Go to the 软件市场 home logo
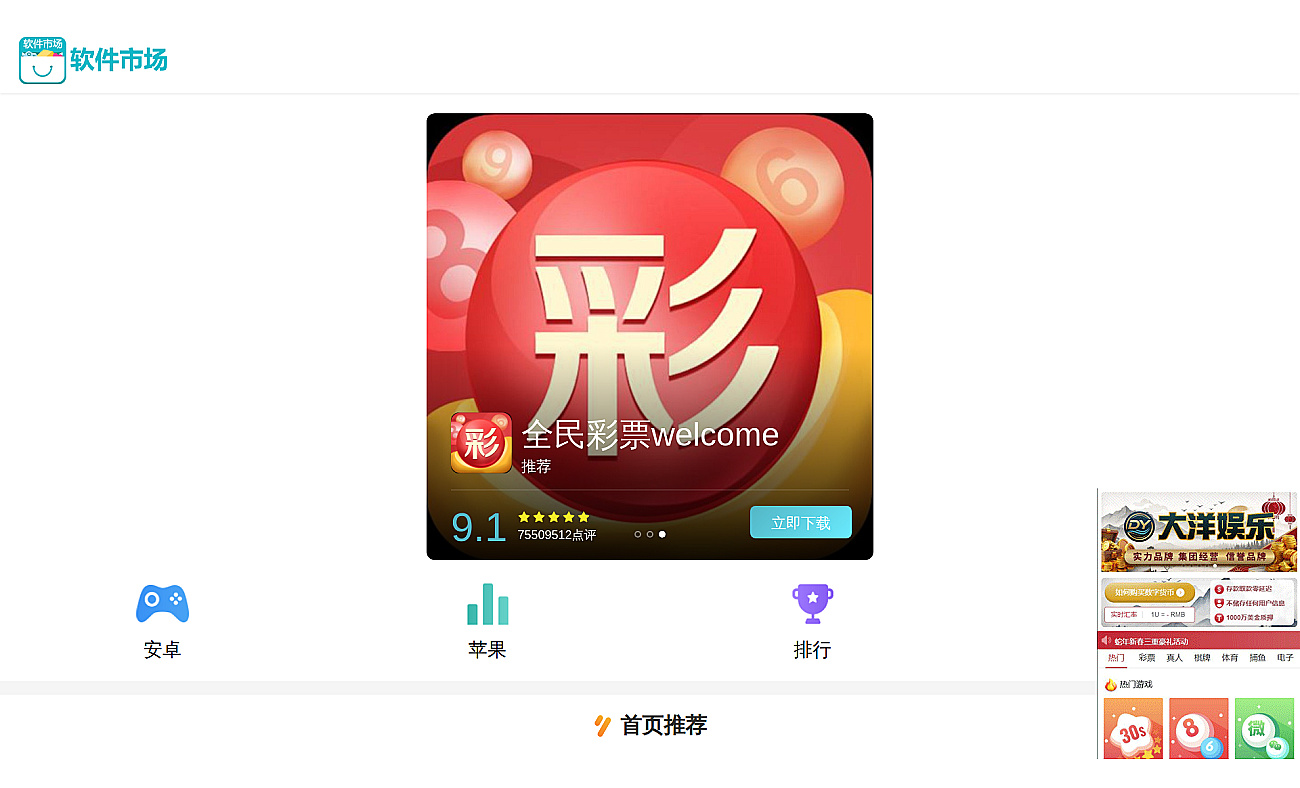The image size is (1300, 788). [93, 60]
